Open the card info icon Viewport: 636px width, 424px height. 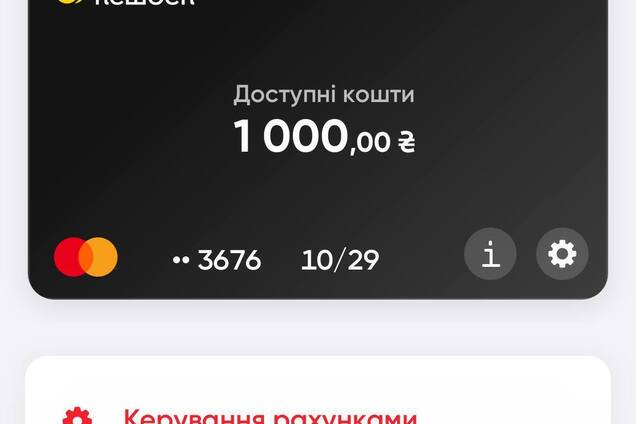click(x=490, y=254)
